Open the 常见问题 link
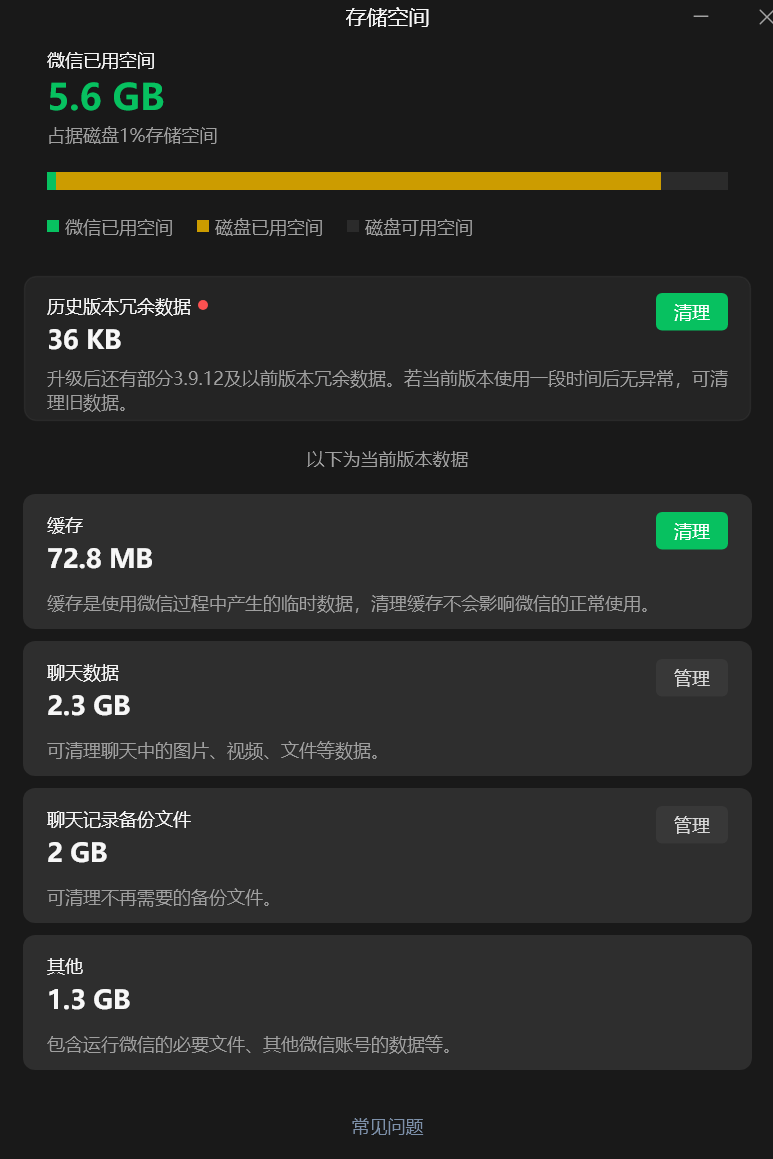773x1159 pixels. pyautogui.click(x=387, y=1126)
